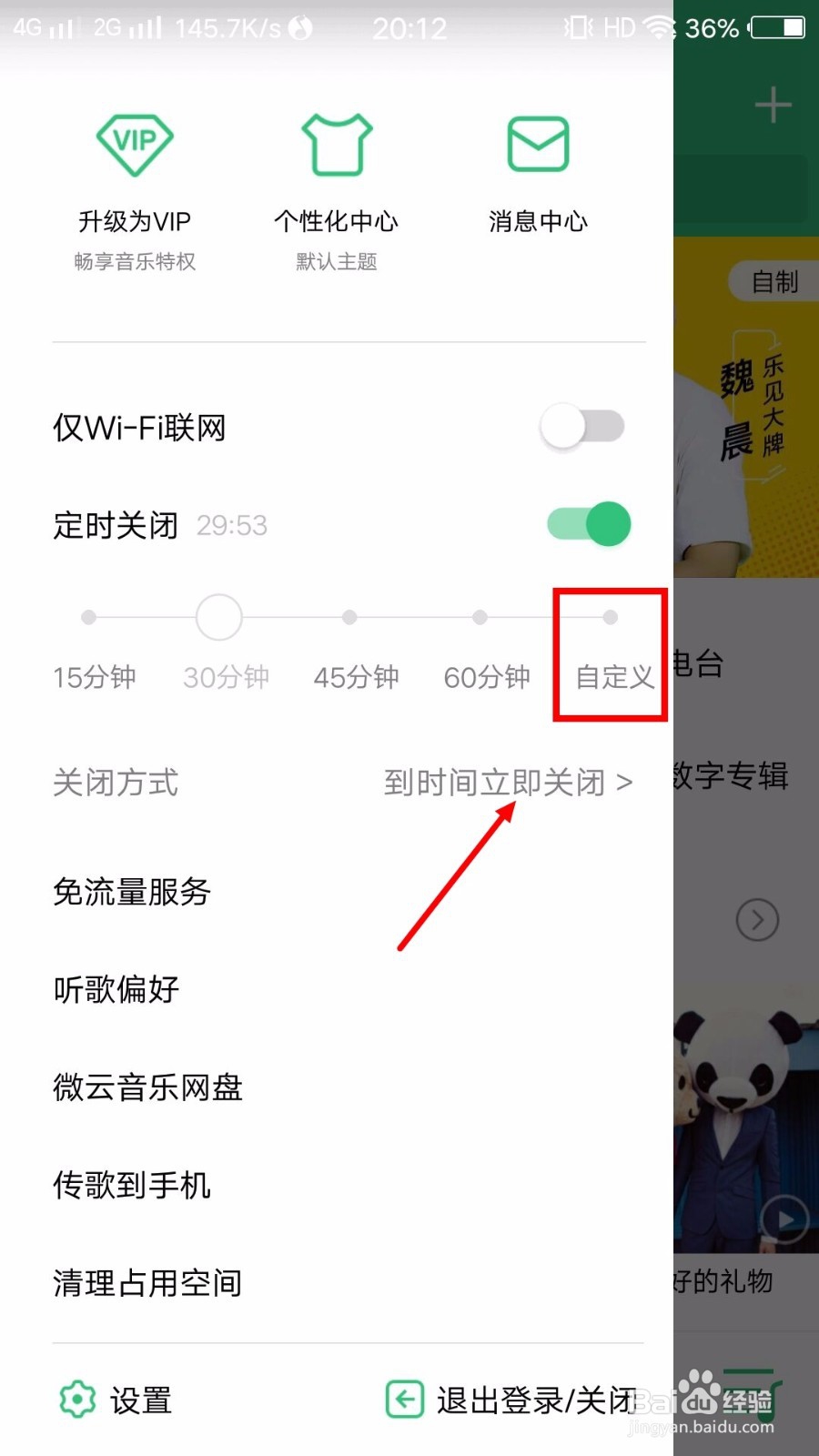Open 免流量服务 settings
This screenshot has height=1456, width=819.
click(x=130, y=893)
